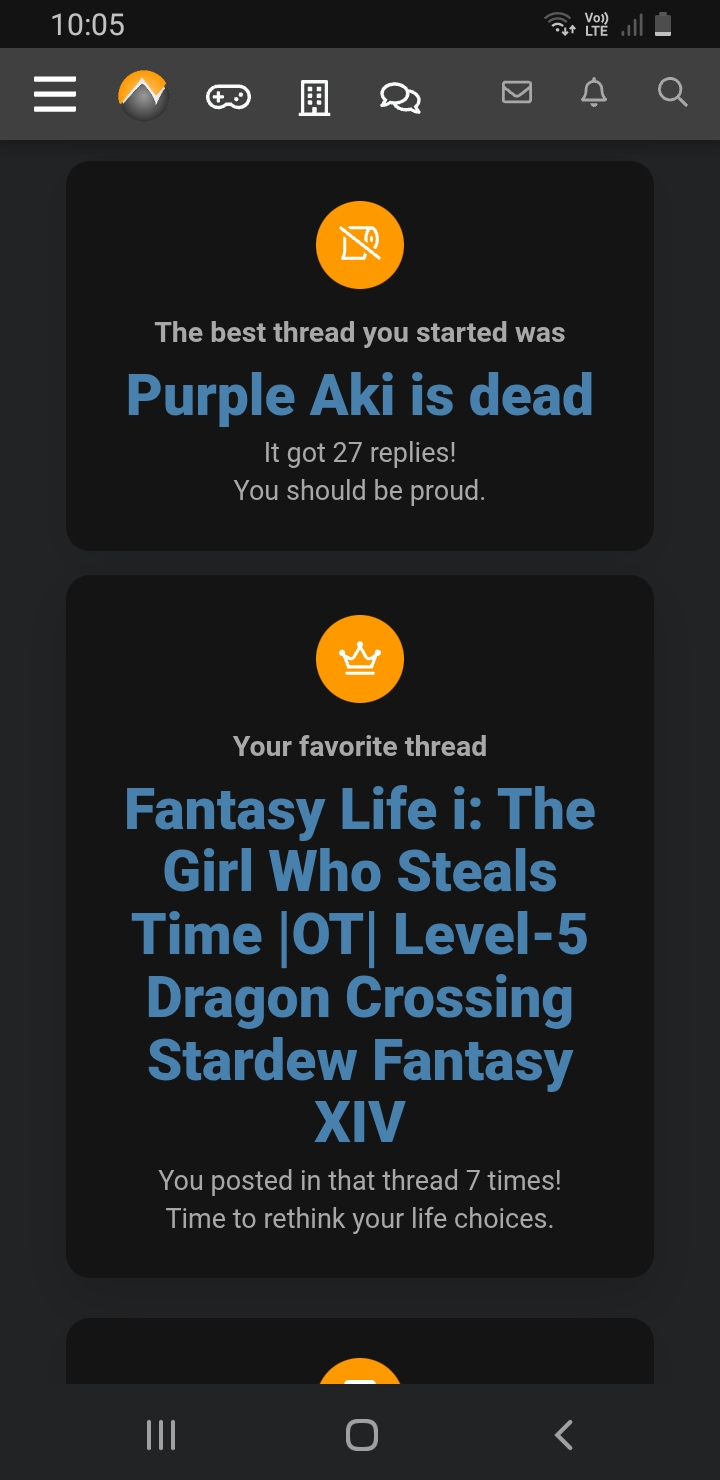View alerts via bell icon
Screen dimensions: 720x1480
click(593, 94)
